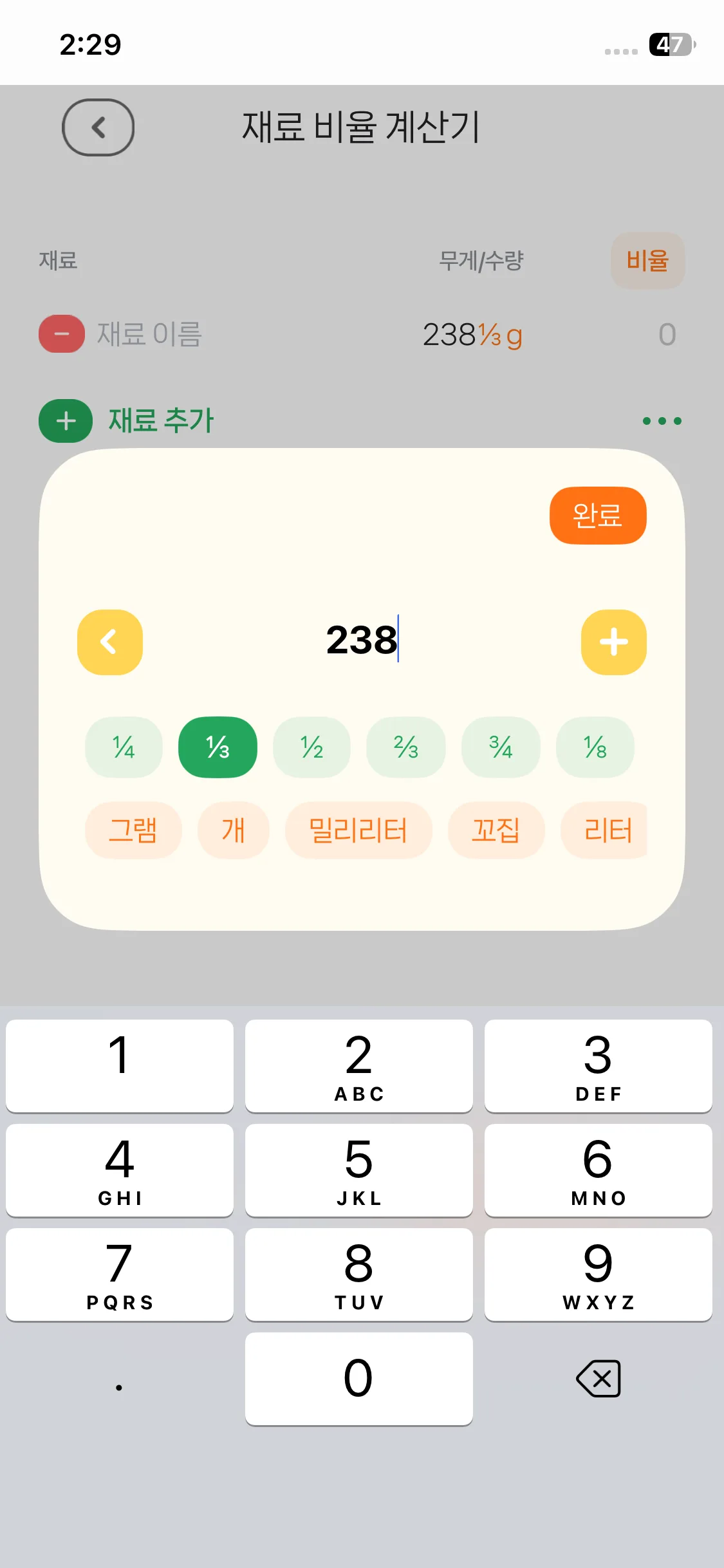Tap the 238 quantity input field
The height and width of the screenshot is (1568, 724).
pyautogui.click(x=362, y=640)
